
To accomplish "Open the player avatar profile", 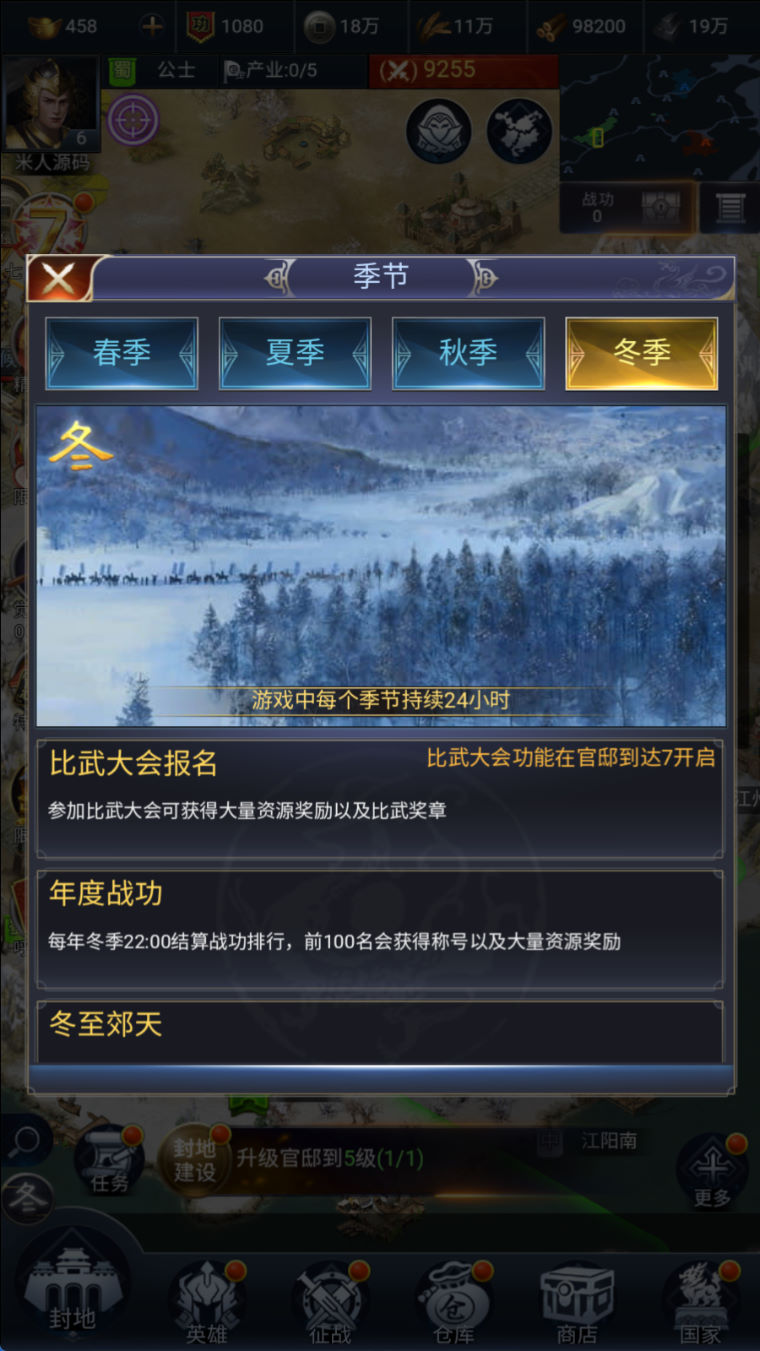I will click(48, 103).
